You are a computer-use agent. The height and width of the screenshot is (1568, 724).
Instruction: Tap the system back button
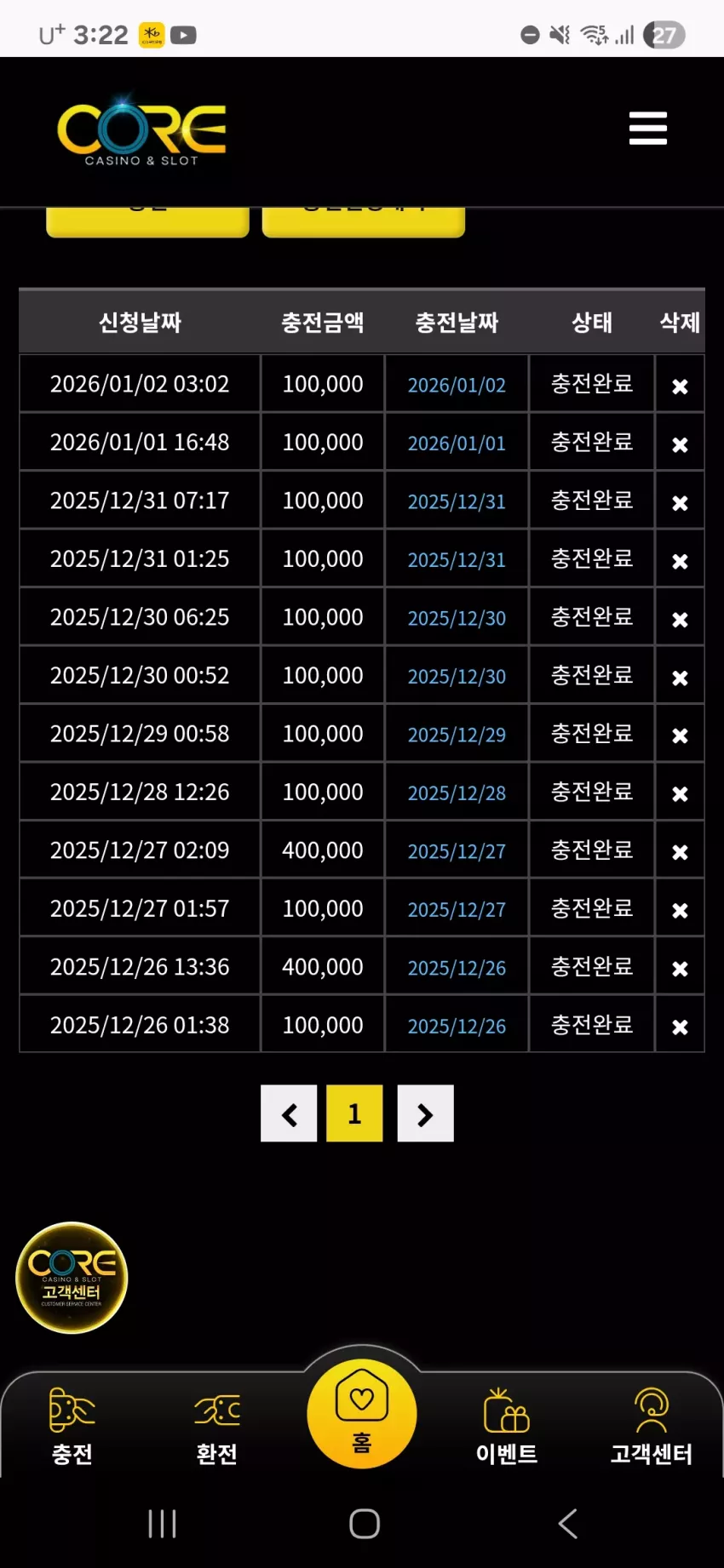pyautogui.click(x=567, y=1524)
